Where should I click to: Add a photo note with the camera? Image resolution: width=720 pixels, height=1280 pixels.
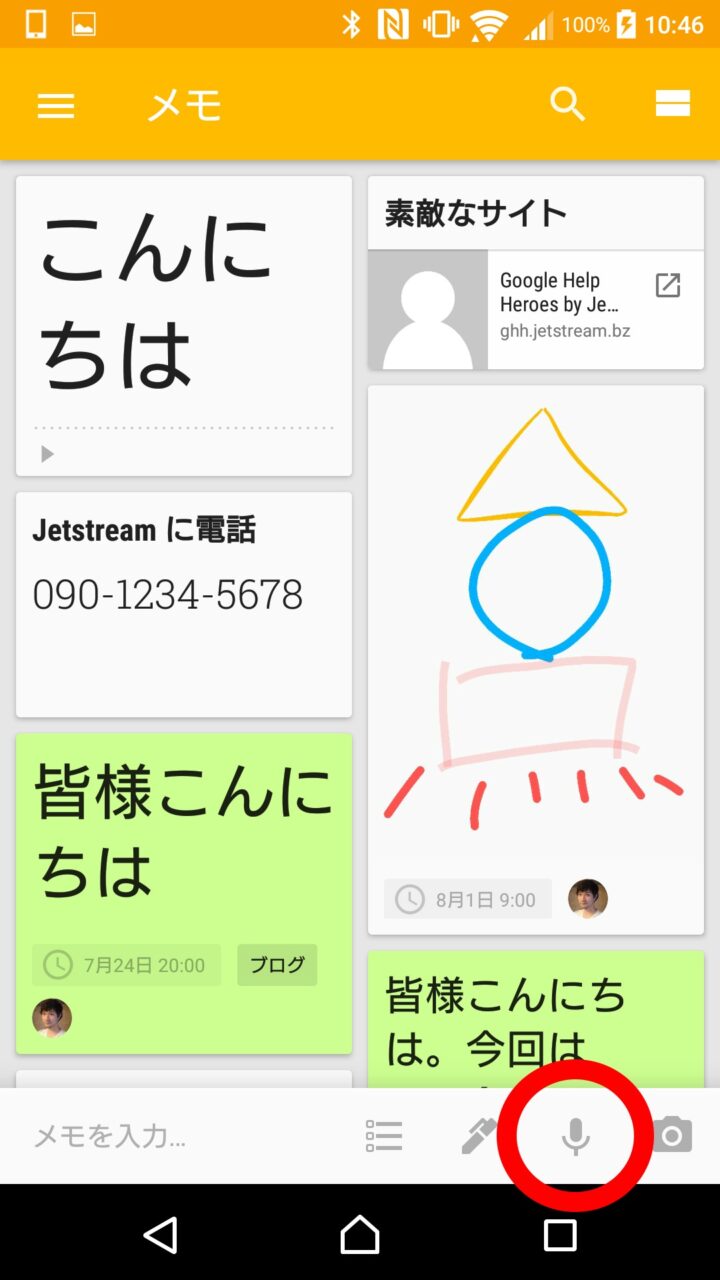pyautogui.click(x=672, y=1136)
